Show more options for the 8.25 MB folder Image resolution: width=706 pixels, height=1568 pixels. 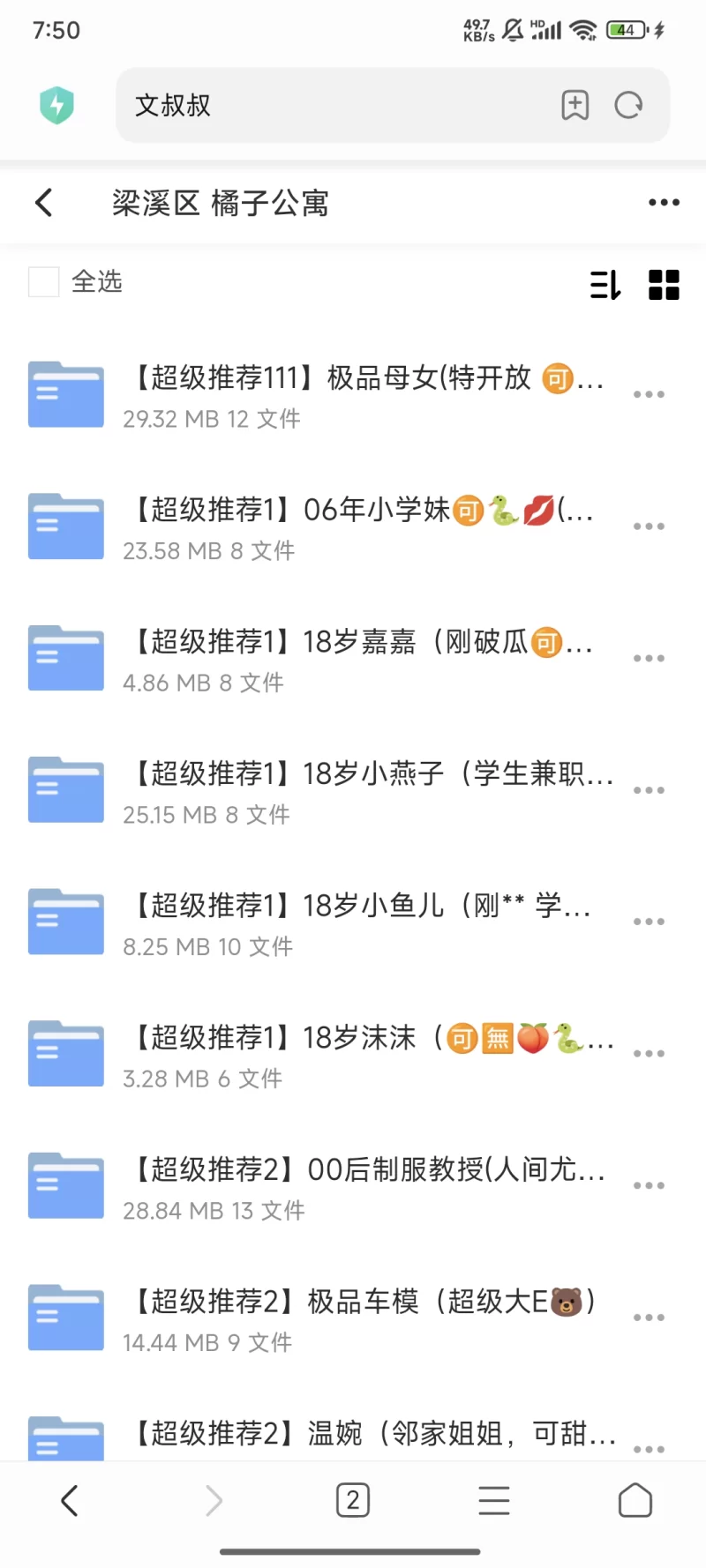click(649, 922)
